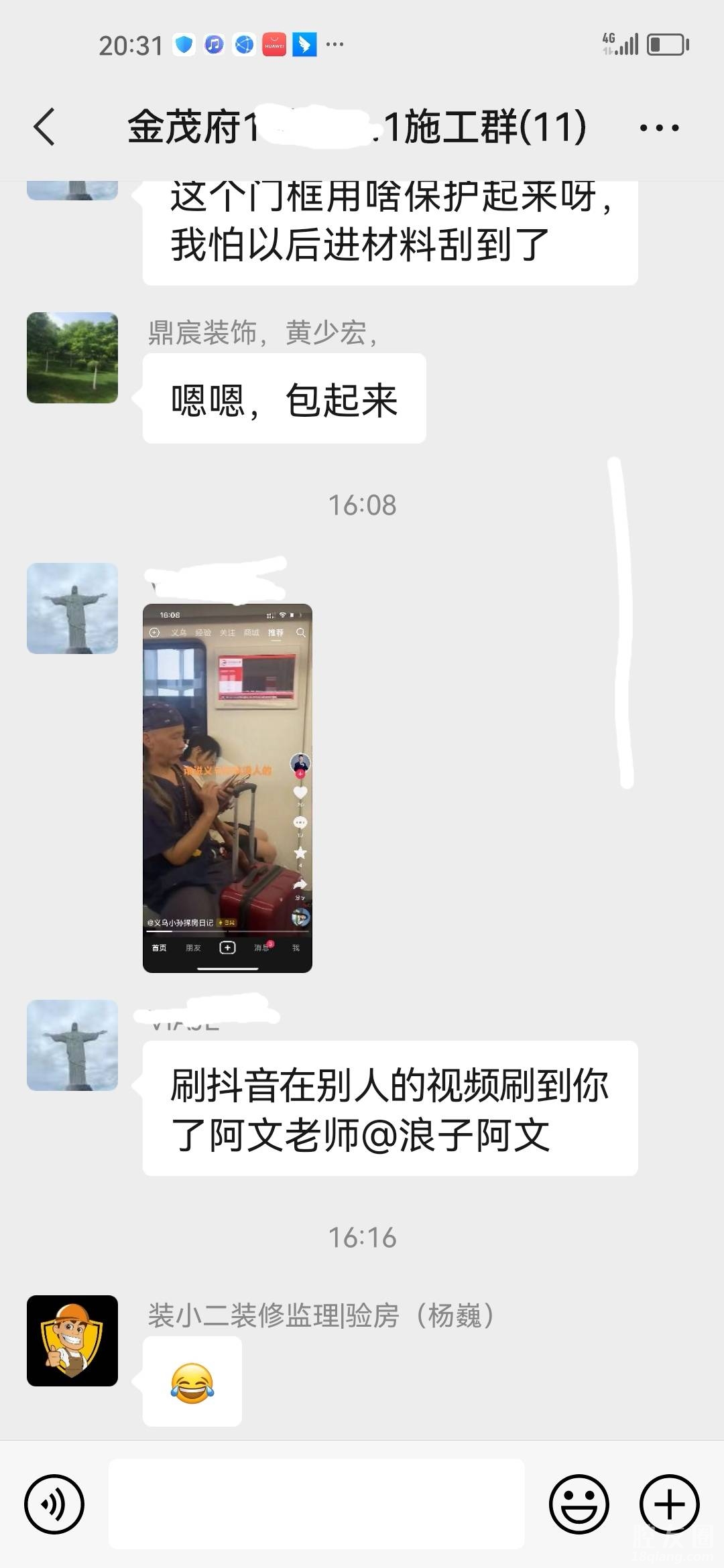The image size is (724, 1568).
Task: View profile of 鼎宸装饰 黄少宏 avatar
Action: pyautogui.click(x=72, y=358)
